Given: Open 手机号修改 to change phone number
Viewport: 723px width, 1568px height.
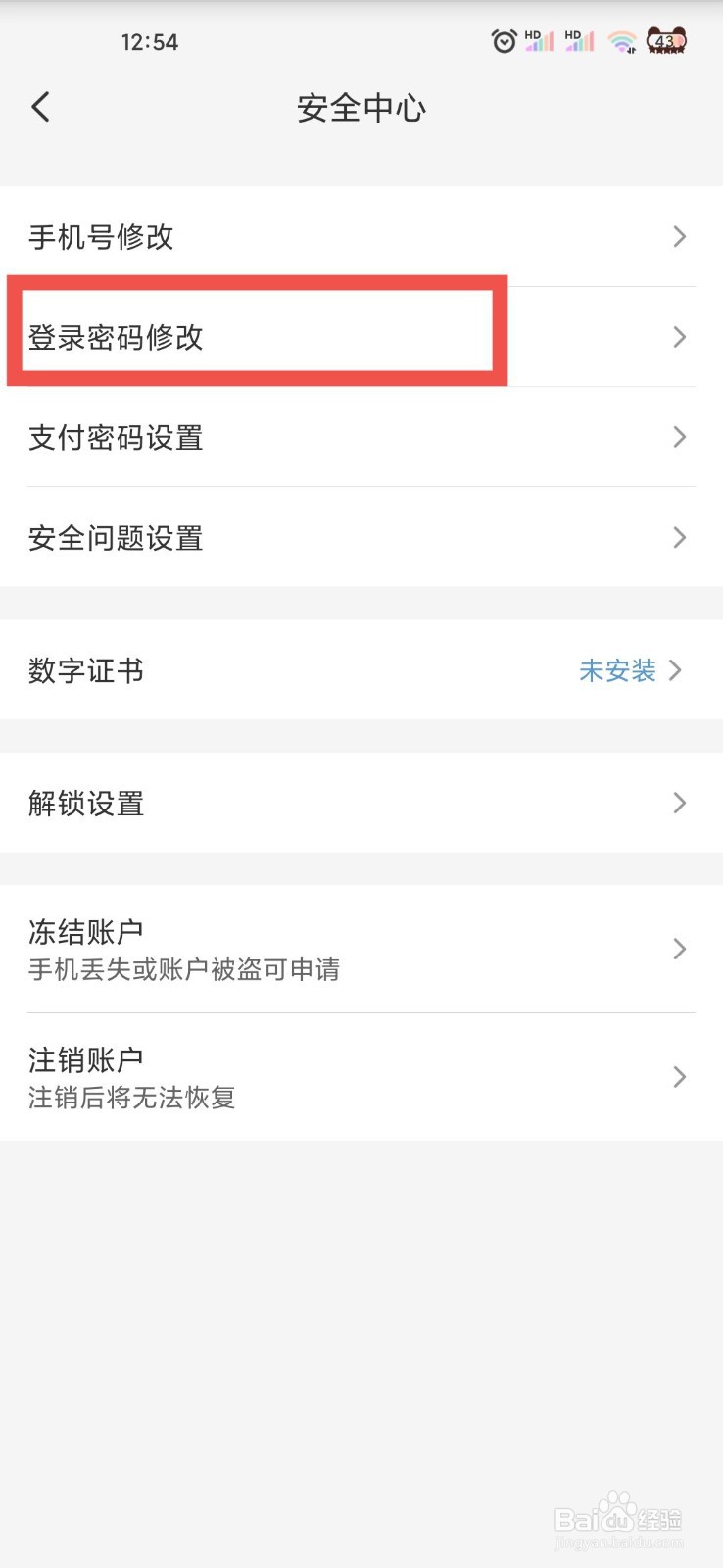Looking at the screenshot, I should point(101,236).
